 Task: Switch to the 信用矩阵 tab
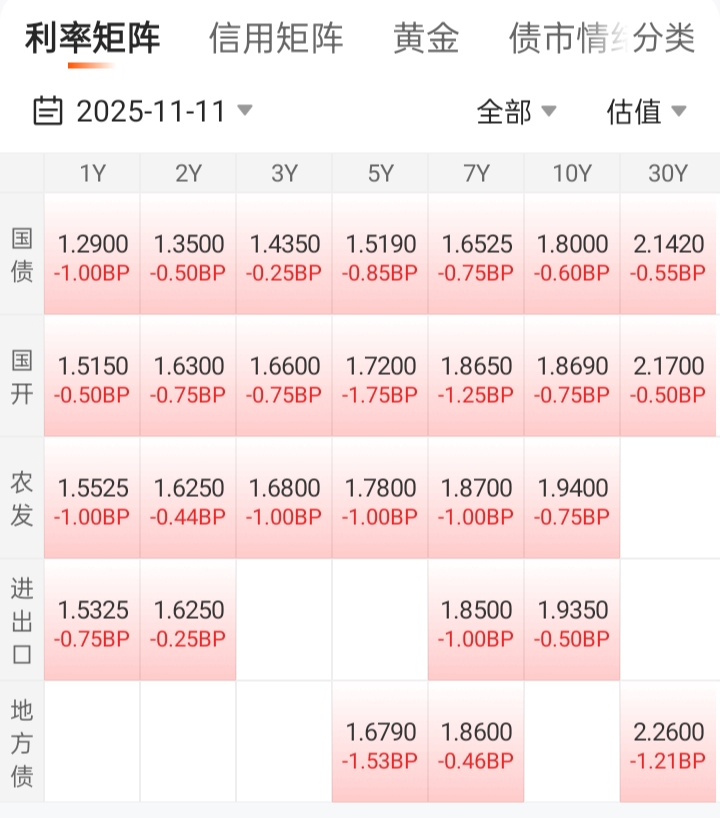[275, 38]
